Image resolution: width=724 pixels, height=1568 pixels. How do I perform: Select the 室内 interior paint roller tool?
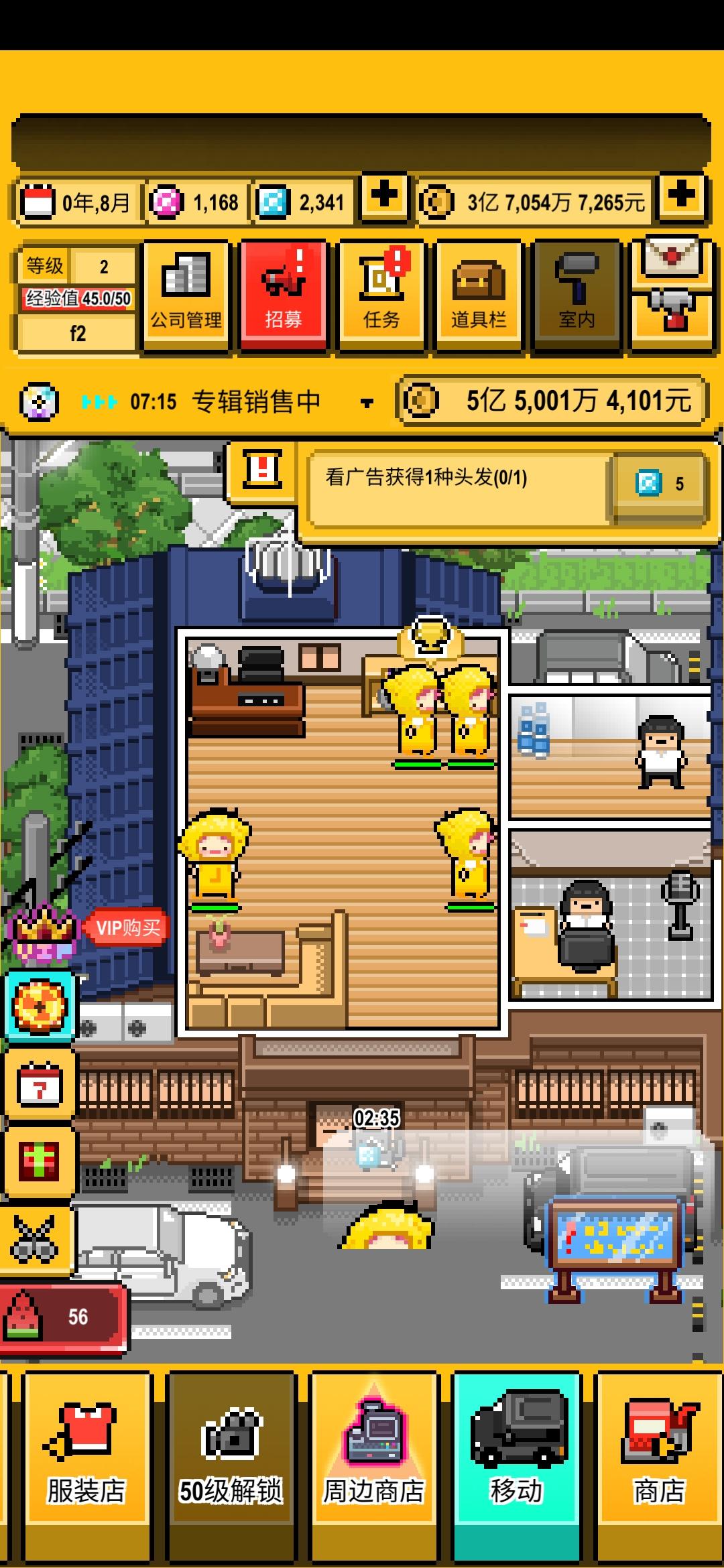(x=575, y=295)
